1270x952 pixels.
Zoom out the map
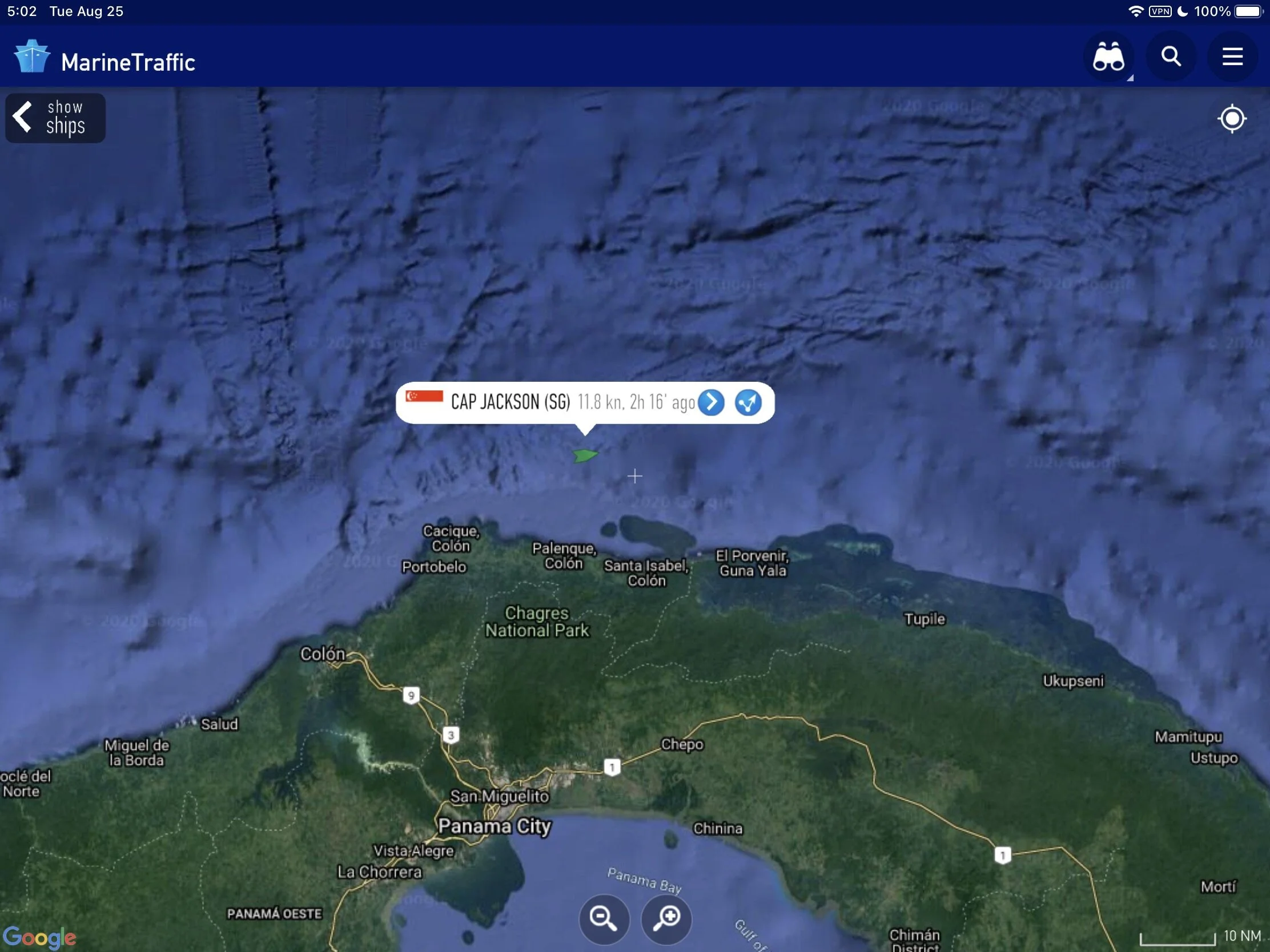coord(604,919)
